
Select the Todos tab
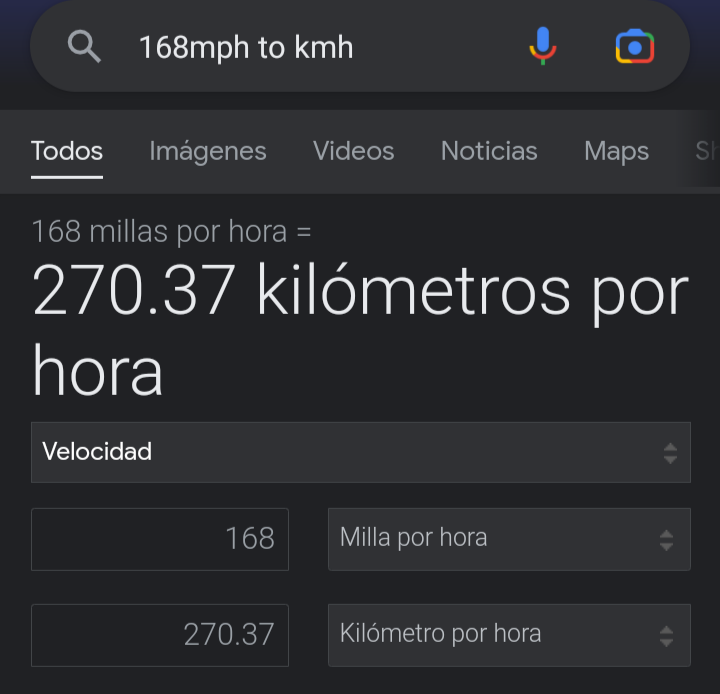67,151
